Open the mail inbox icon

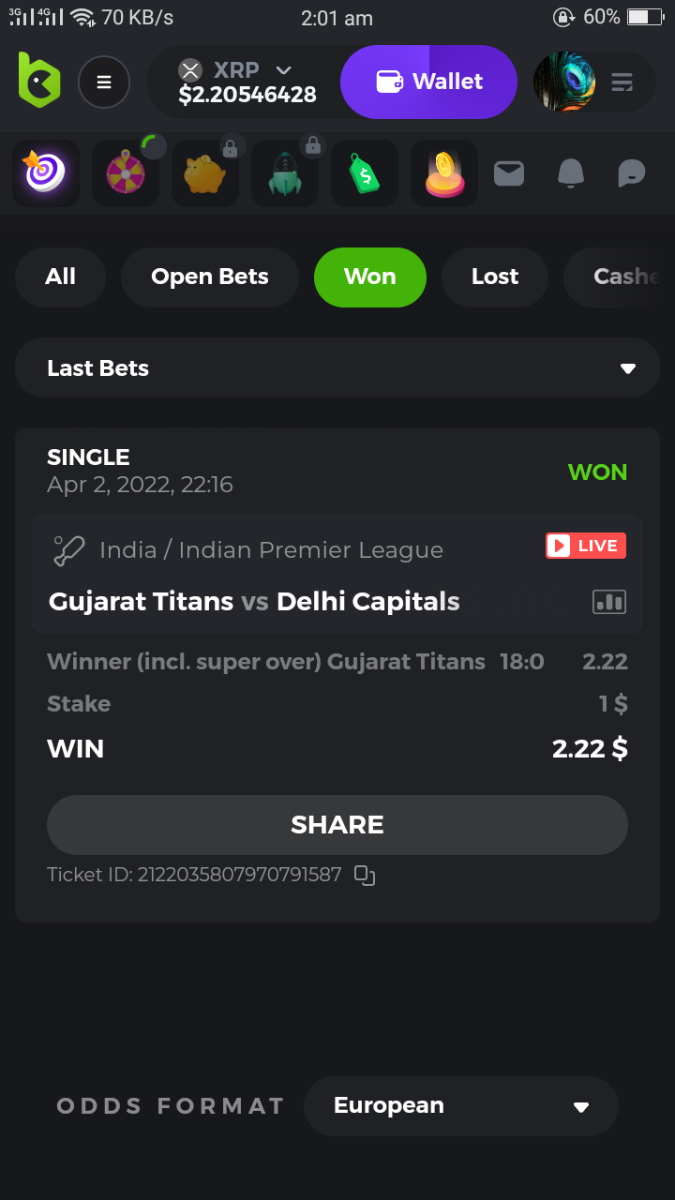509,174
